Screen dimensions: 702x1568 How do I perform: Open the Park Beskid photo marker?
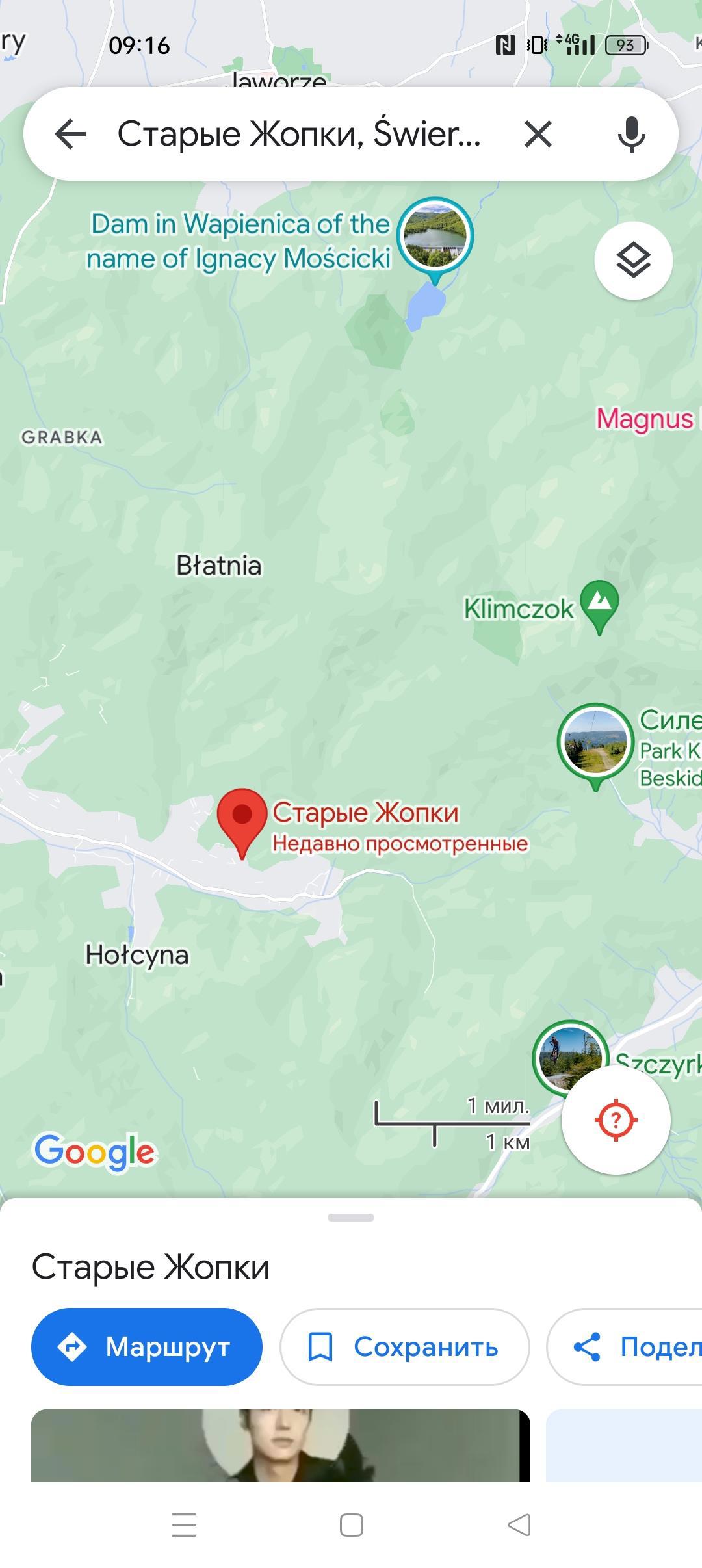(595, 742)
